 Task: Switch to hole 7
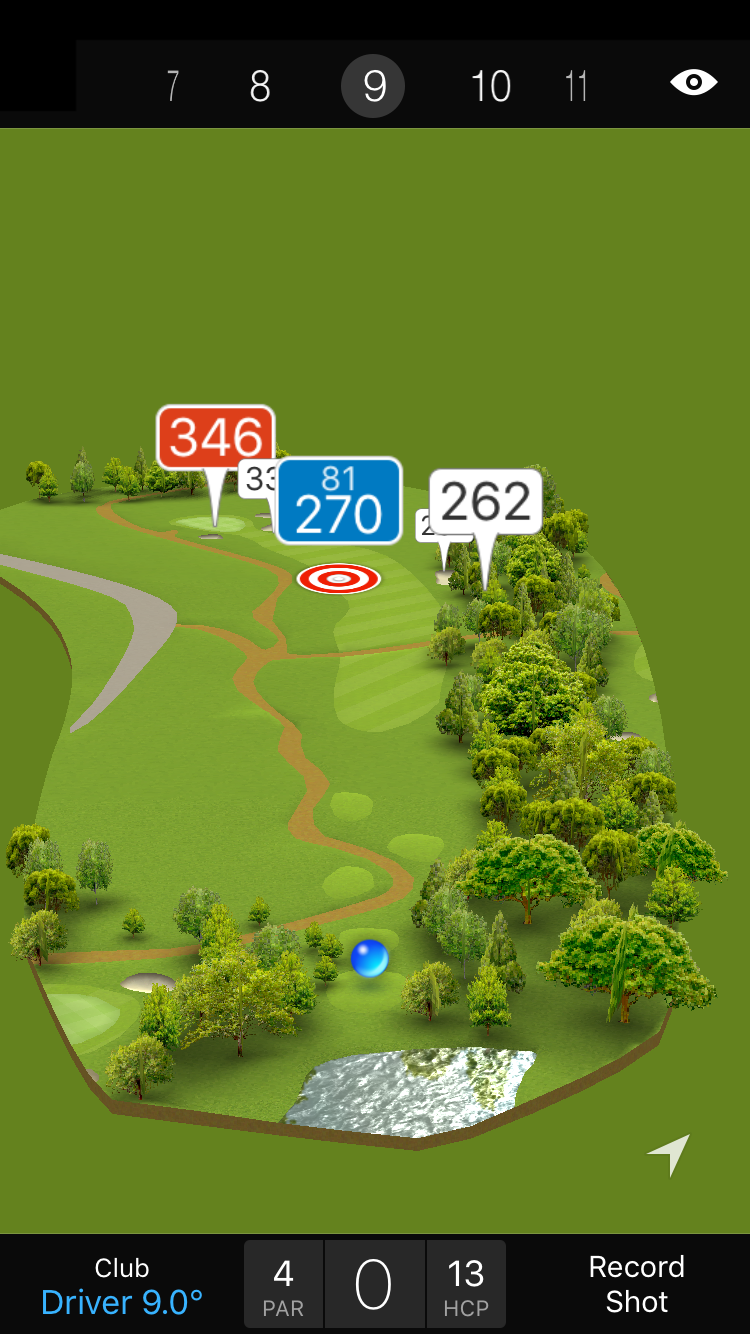pyautogui.click(x=173, y=87)
